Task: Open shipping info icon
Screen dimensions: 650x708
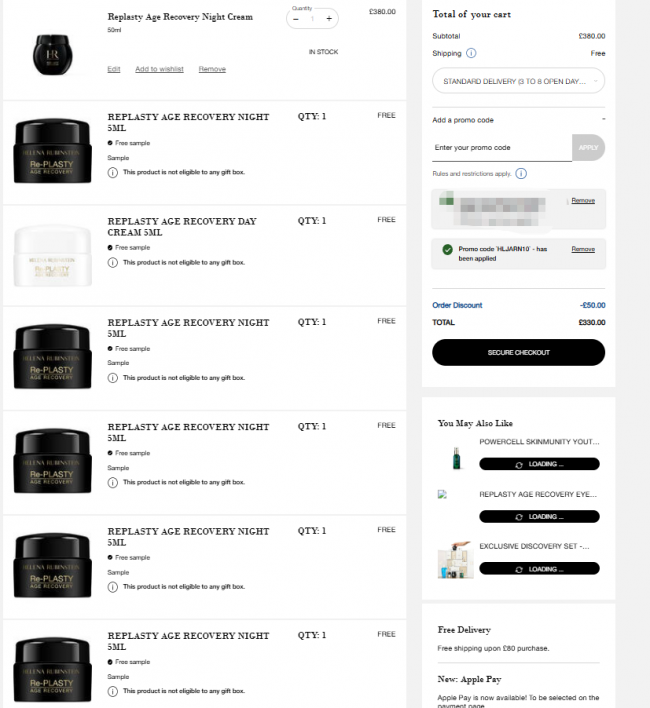Action: [x=471, y=53]
